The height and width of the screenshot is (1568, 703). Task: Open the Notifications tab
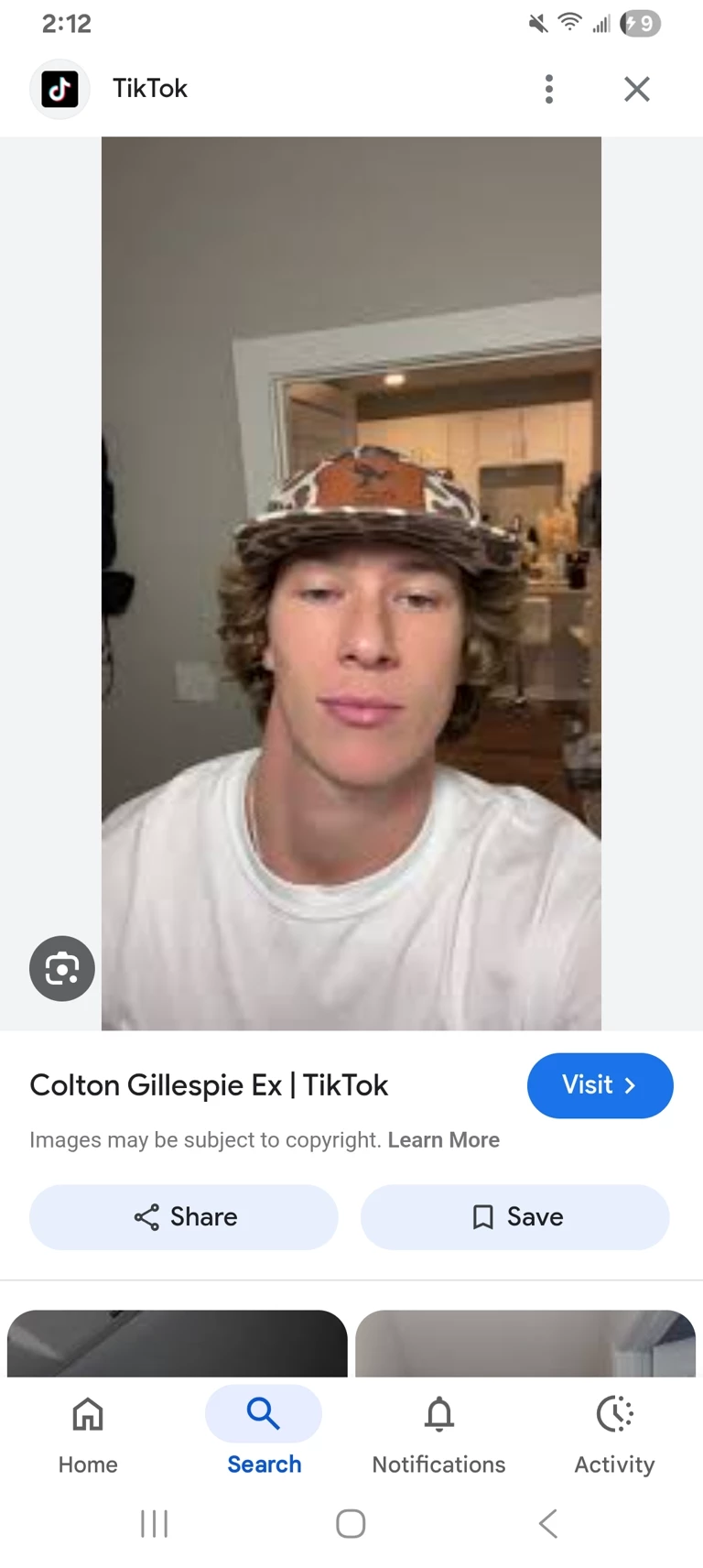pyautogui.click(x=438, y=1431)
